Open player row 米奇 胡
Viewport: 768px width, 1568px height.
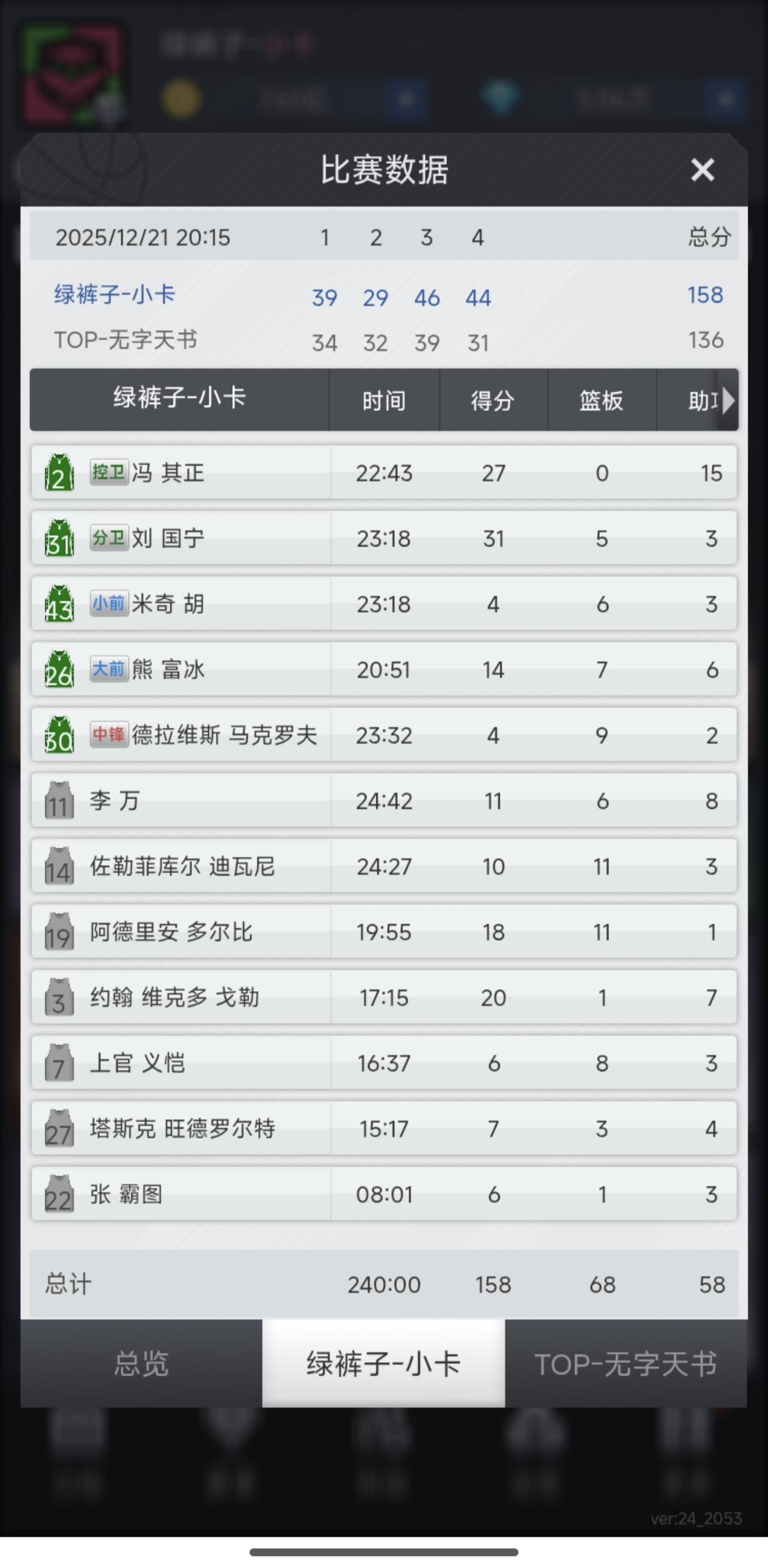point(384,604)
